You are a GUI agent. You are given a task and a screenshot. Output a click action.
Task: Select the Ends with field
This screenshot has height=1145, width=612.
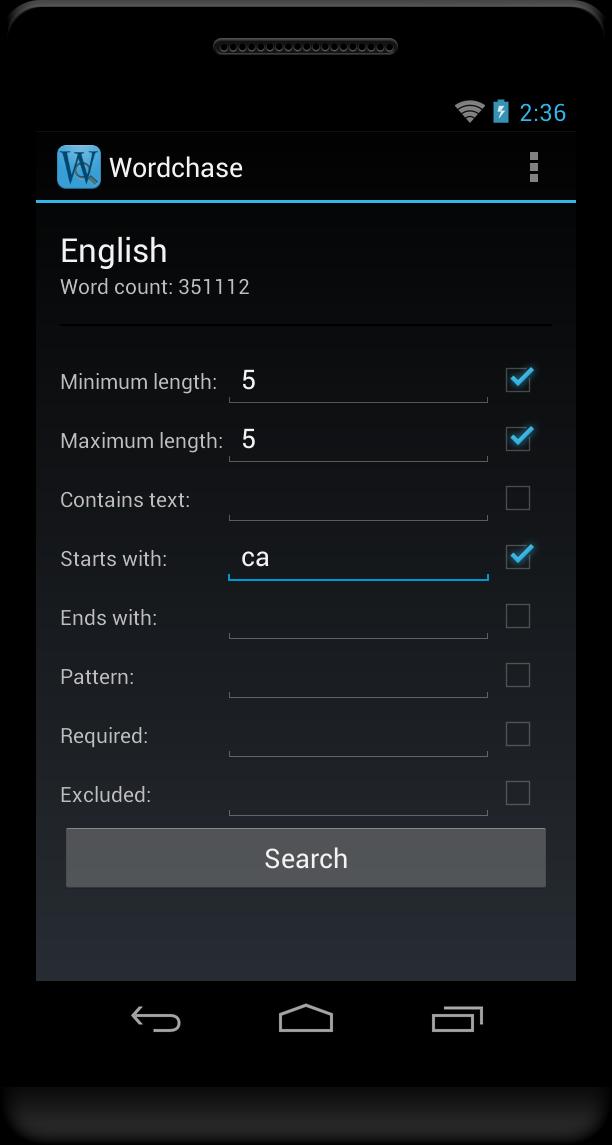click(358, 617)
